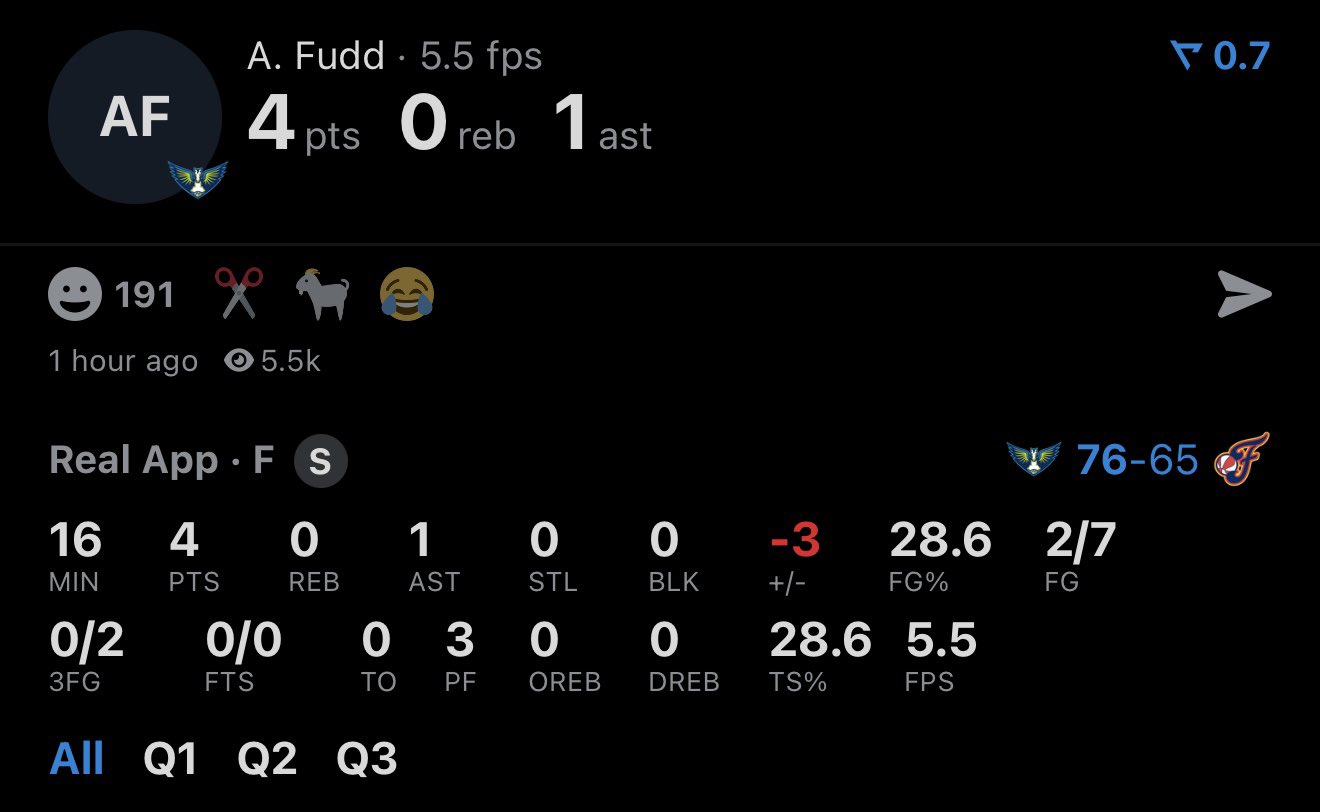Switch to the Q1 stats tab

(x=171, y=760)
